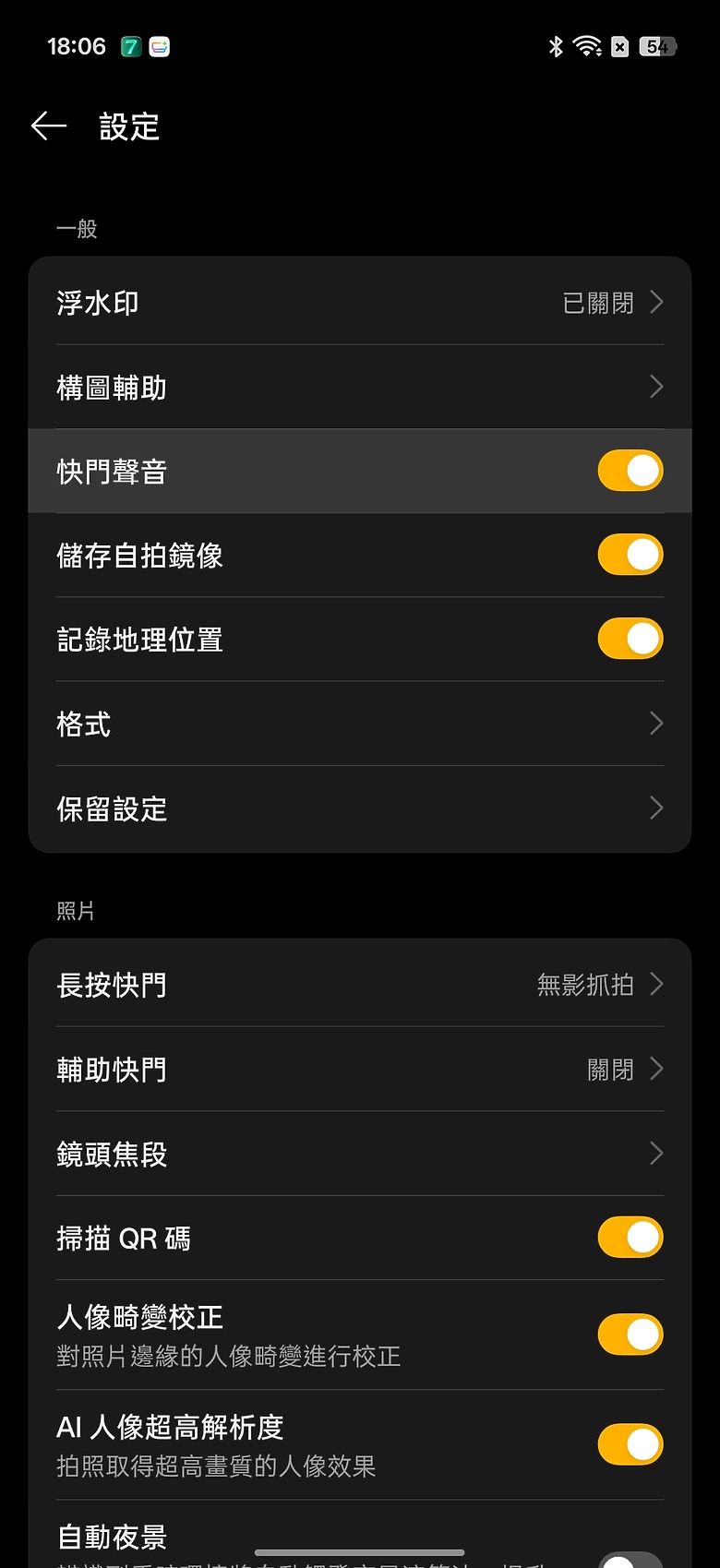Tap the second notification icon beside the clock
The width and height of the screenshot is (720, 1568).
[x=159, y=45]
